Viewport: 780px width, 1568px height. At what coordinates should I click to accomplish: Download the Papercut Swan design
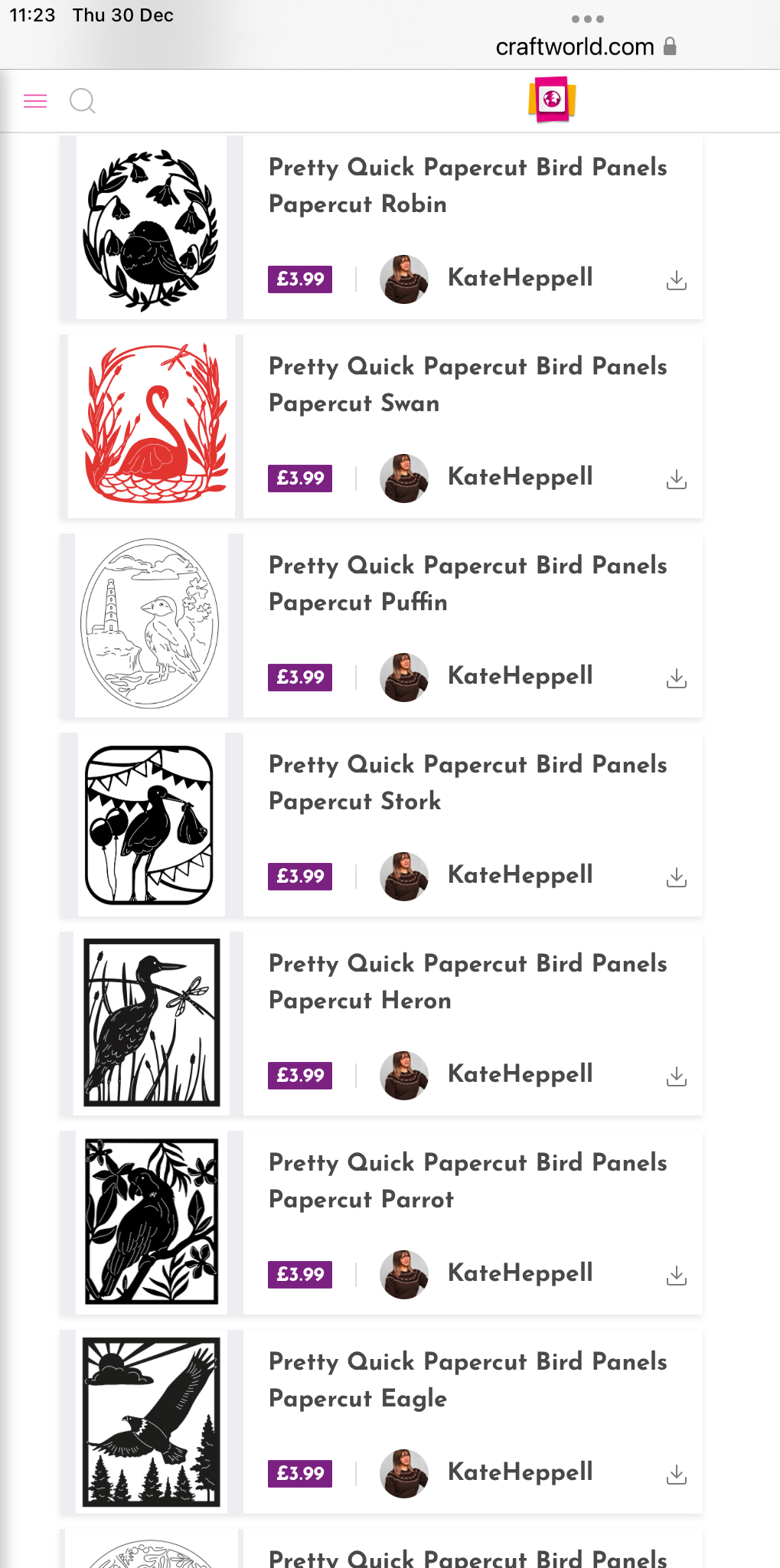pyautogui.click(x=676, y=479)
